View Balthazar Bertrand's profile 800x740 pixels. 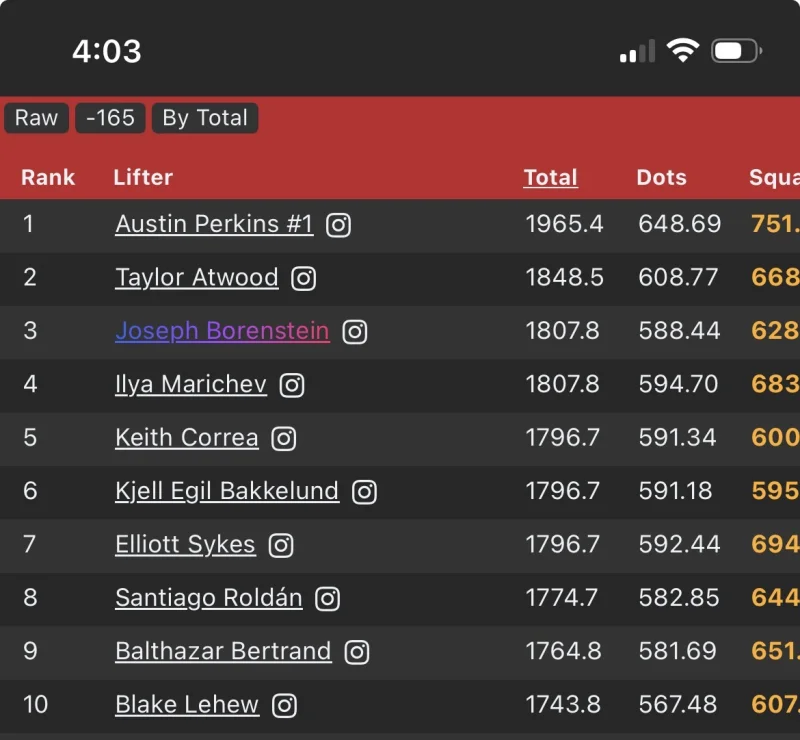point(223,651)
